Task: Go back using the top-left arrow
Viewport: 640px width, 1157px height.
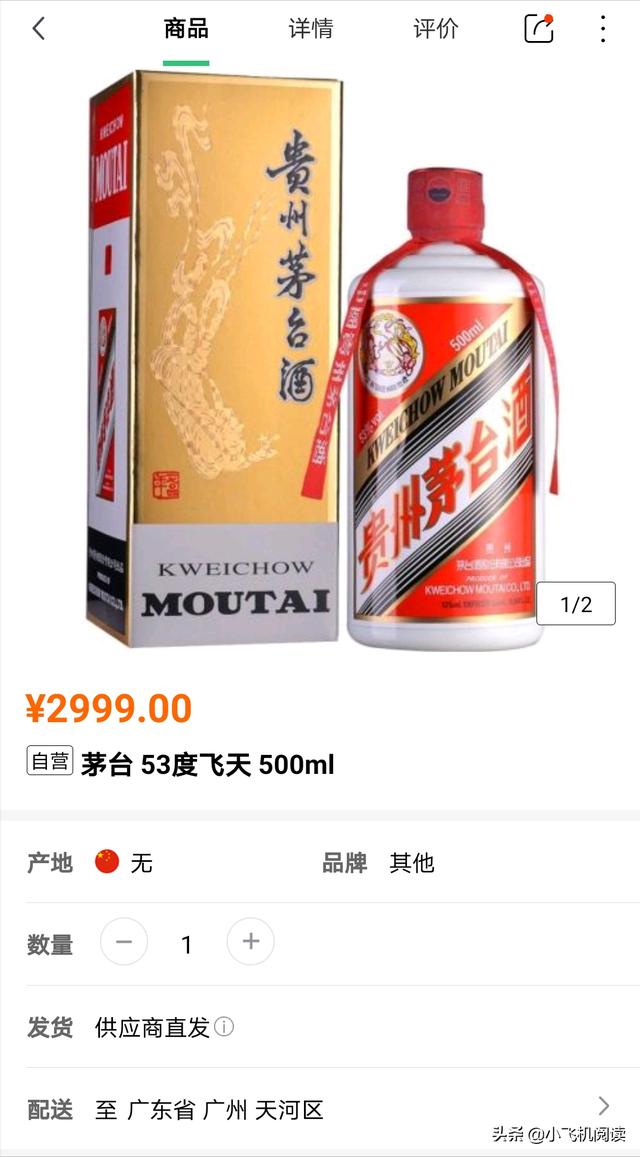Action: tap(38, 29)
